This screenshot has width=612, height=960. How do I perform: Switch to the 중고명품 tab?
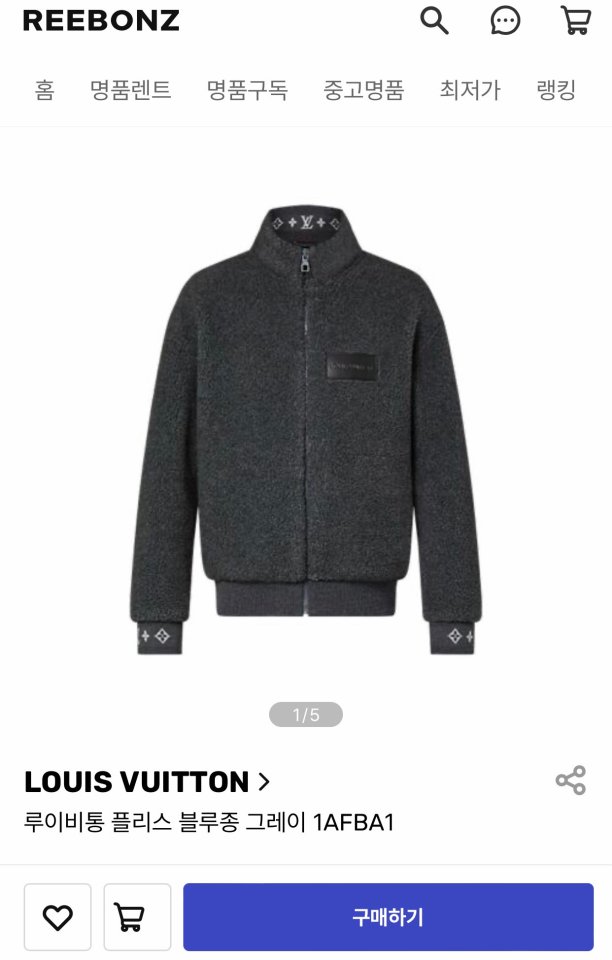(x=363, y=90)
